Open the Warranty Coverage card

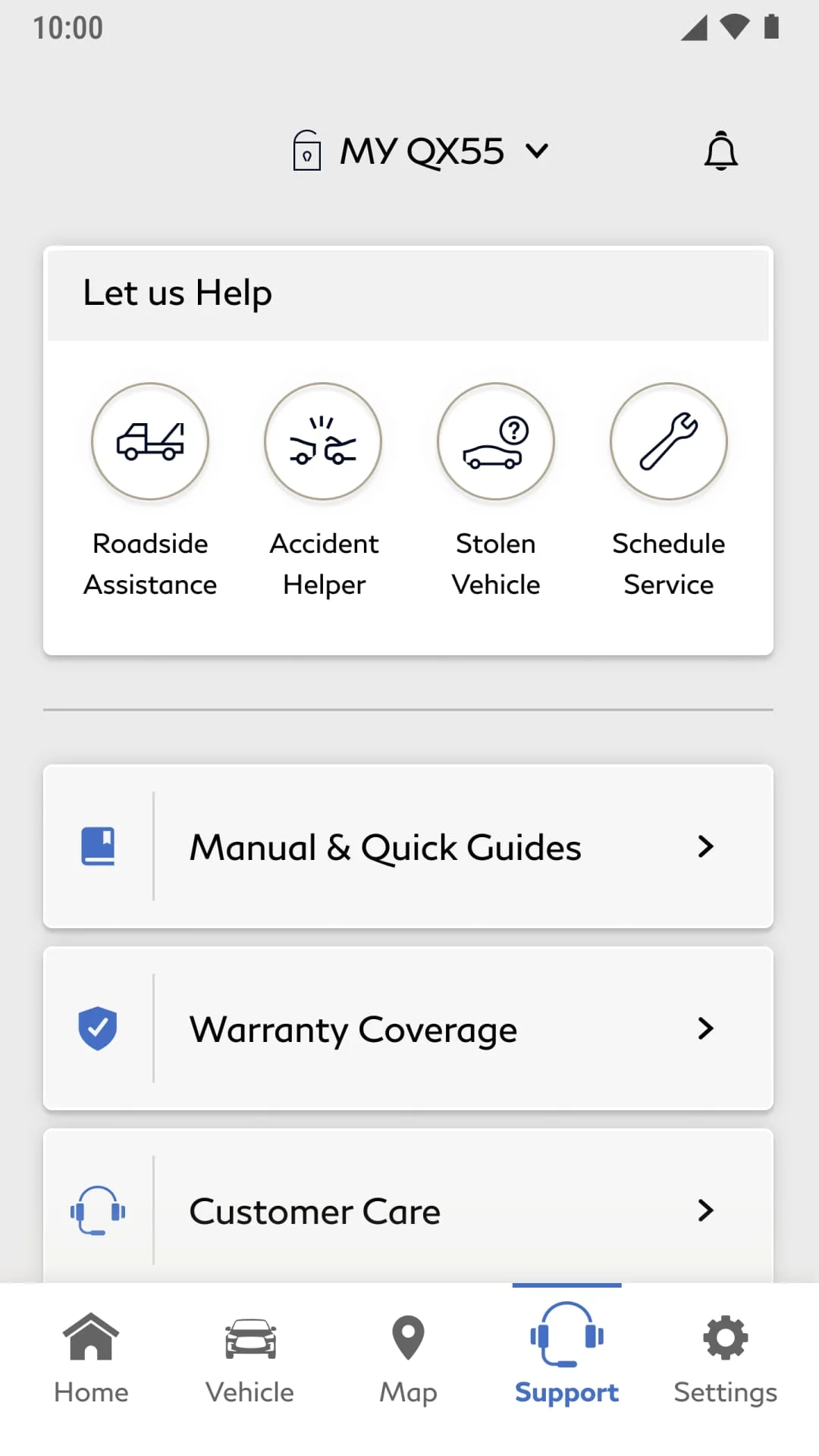click(x=409, y=1028)
